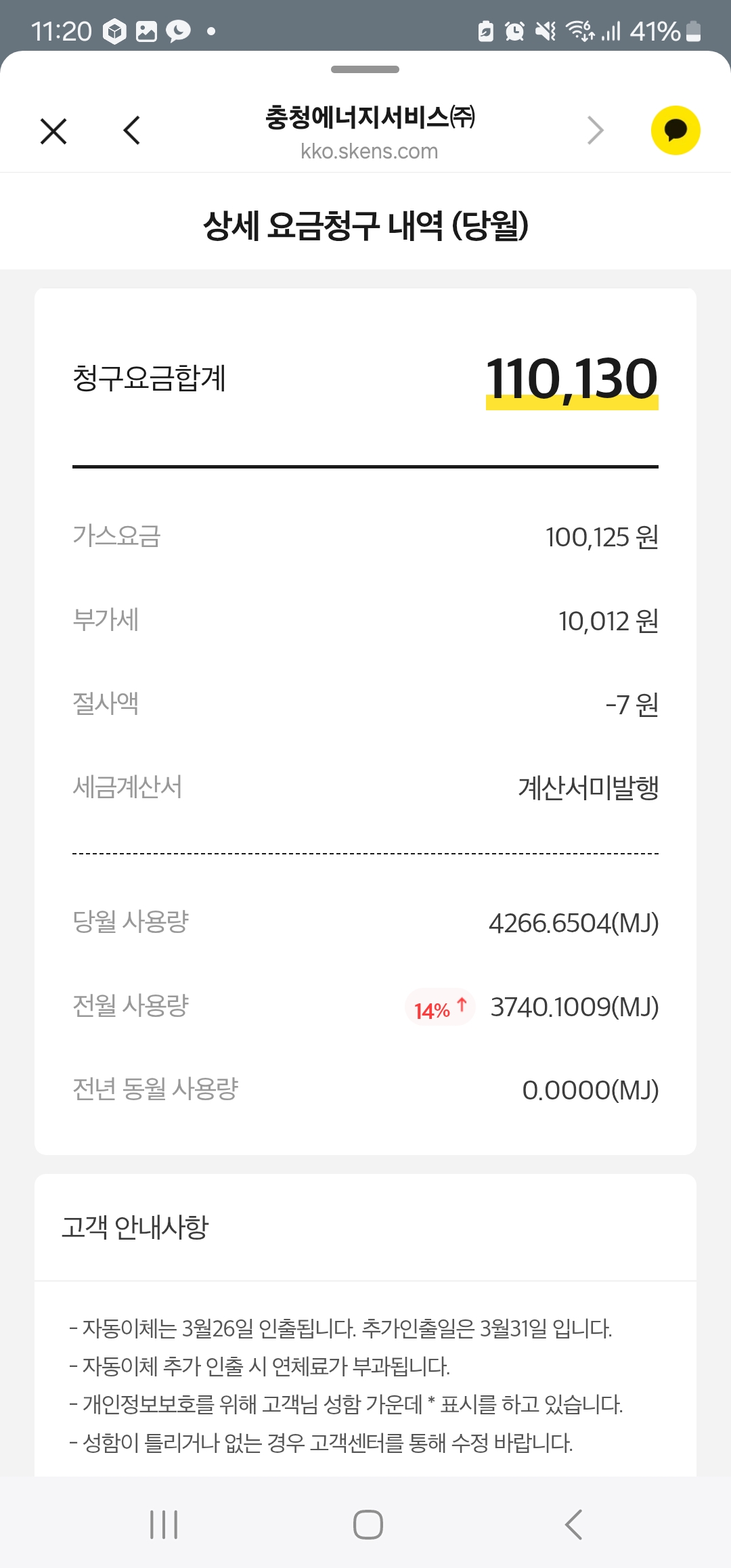The height and width of the screenshot is (1568, 731).
Task: Open recent apps from the navigation bar
Action: click(x=164, y=1525)
